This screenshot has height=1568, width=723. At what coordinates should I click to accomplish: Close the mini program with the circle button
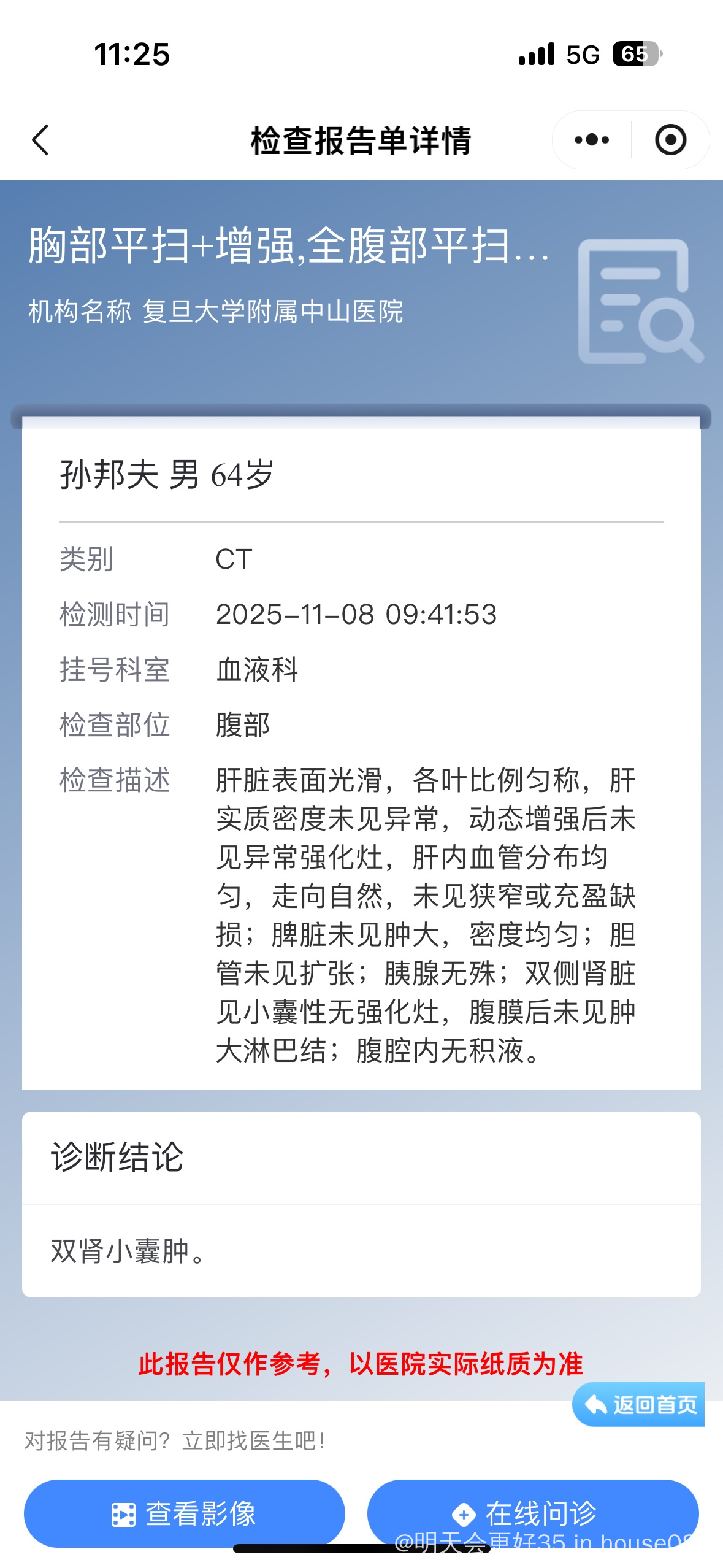670,140
